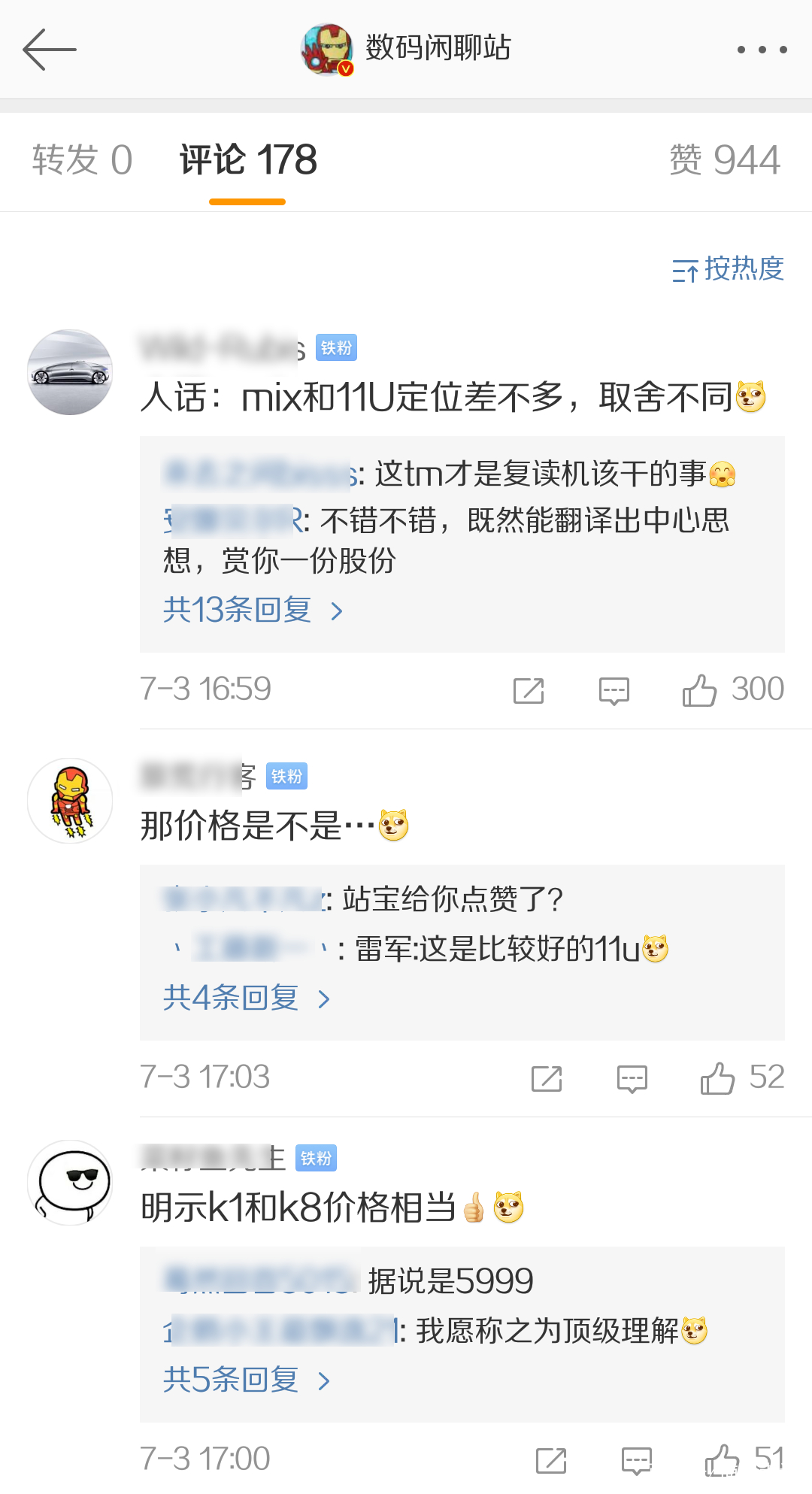Open the three-dot more options menu
The height and width of the screenshot is (1494, 812).
click(x=762, y=49)
